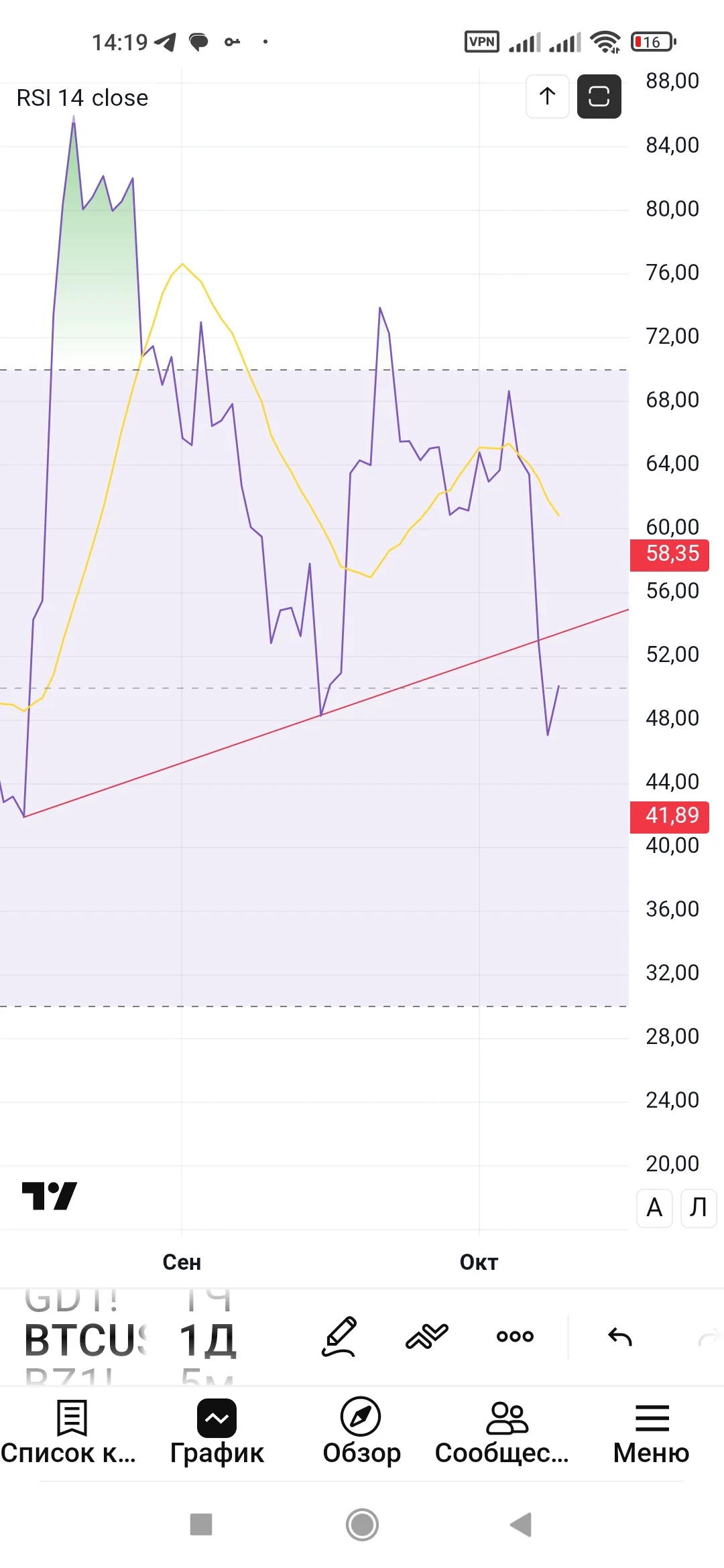Go to the Обзор tab

361,1432
